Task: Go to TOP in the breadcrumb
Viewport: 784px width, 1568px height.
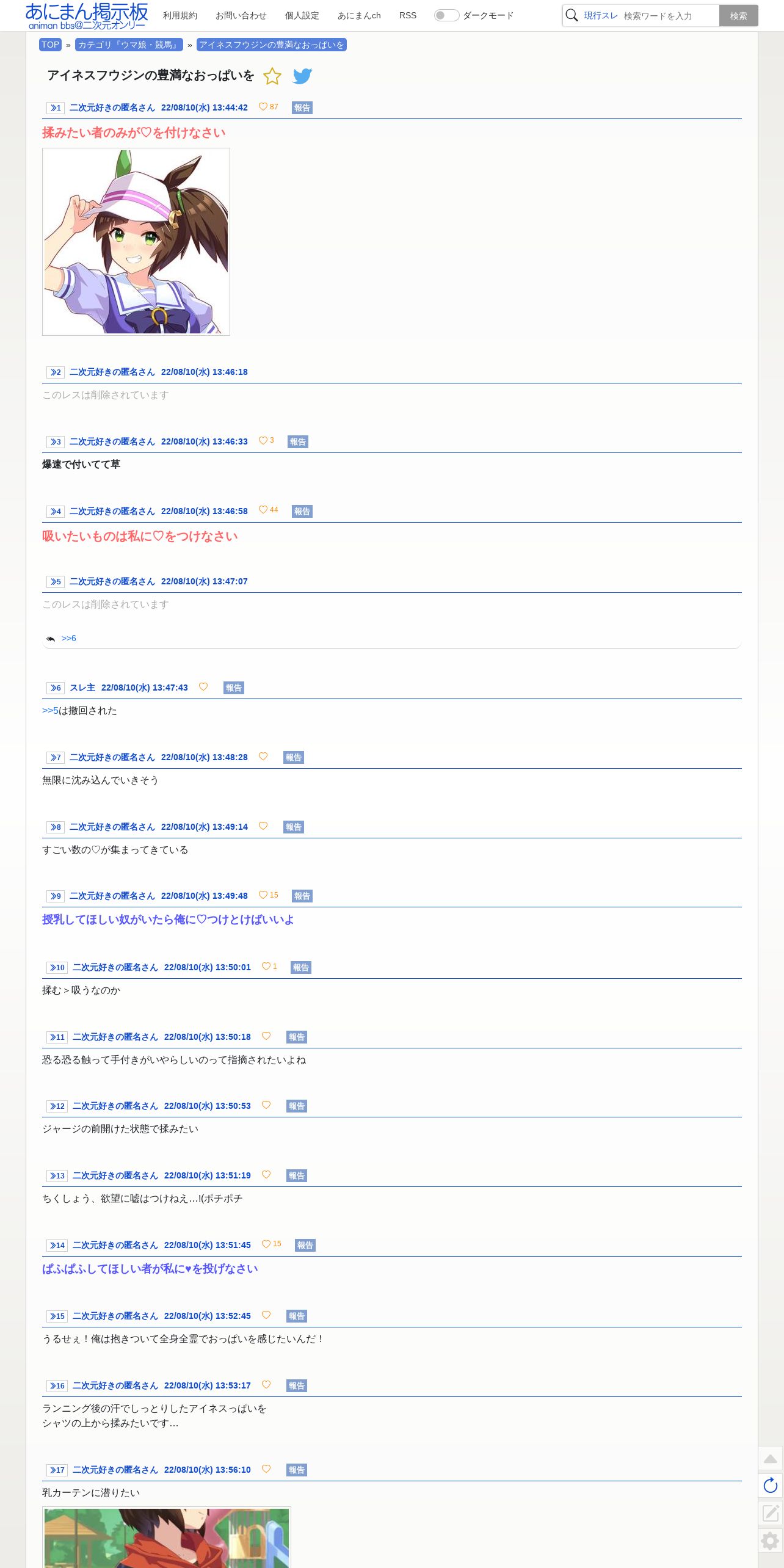Action: [x=50, y=45]
